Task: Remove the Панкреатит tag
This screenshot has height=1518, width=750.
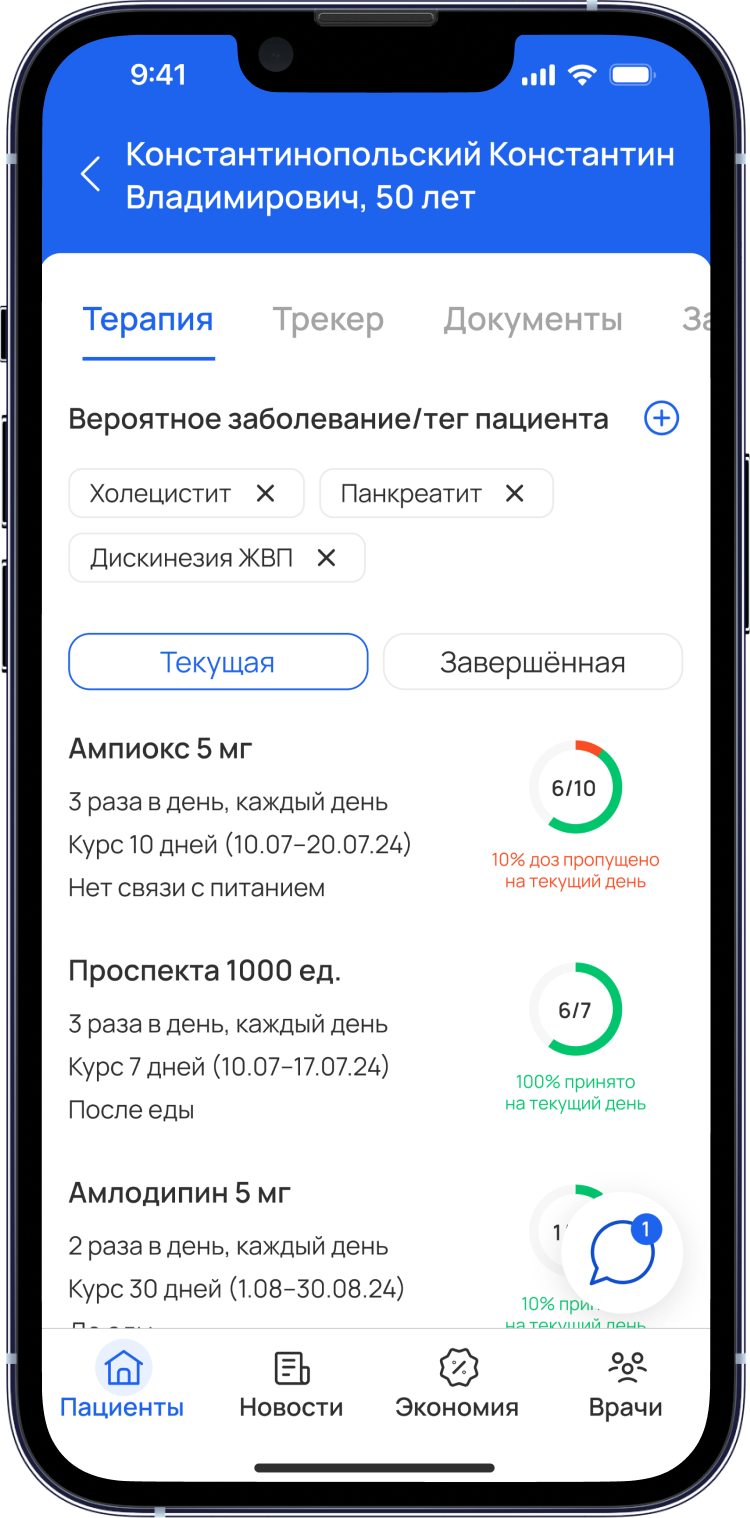Action: click(x=514, y=493)
